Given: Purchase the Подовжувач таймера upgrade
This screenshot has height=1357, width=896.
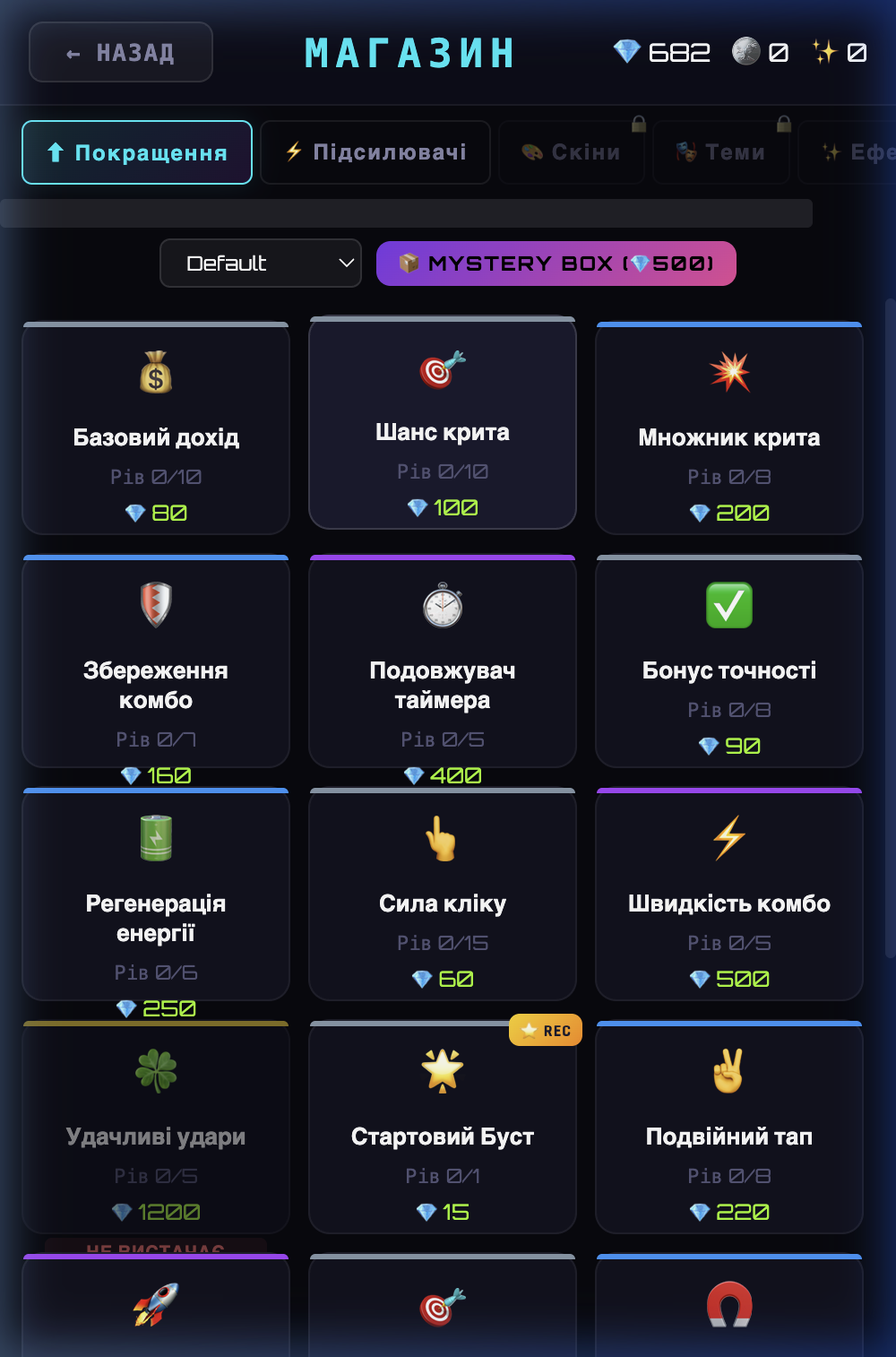Looking at the screenshot, I should [x=443, y=662].
